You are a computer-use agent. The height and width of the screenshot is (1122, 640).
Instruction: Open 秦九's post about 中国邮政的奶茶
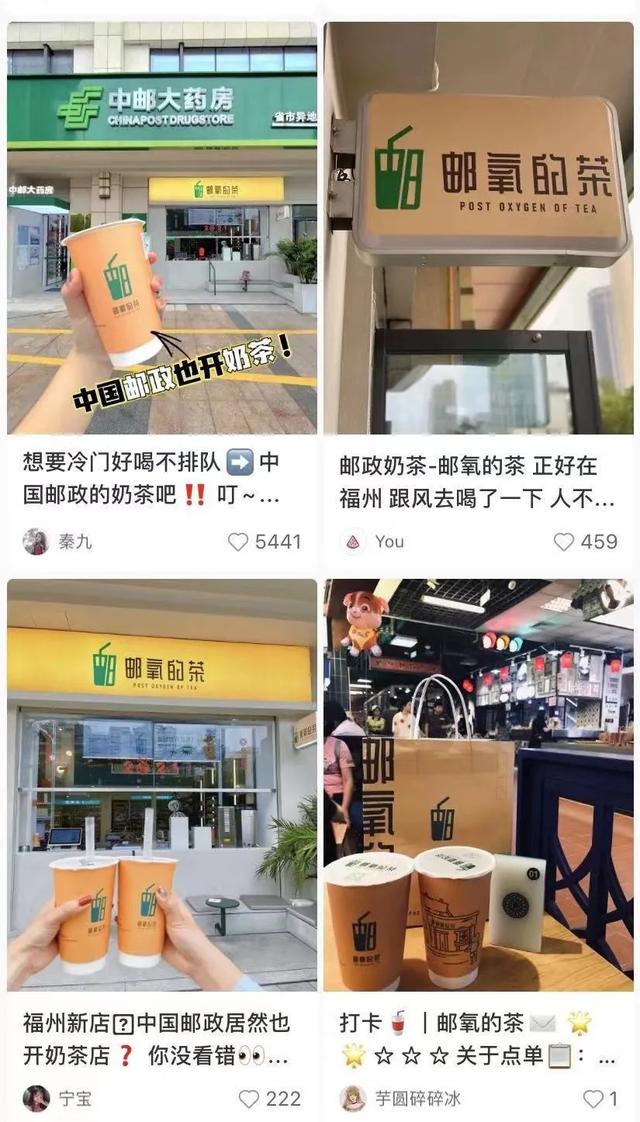(162, 228)
